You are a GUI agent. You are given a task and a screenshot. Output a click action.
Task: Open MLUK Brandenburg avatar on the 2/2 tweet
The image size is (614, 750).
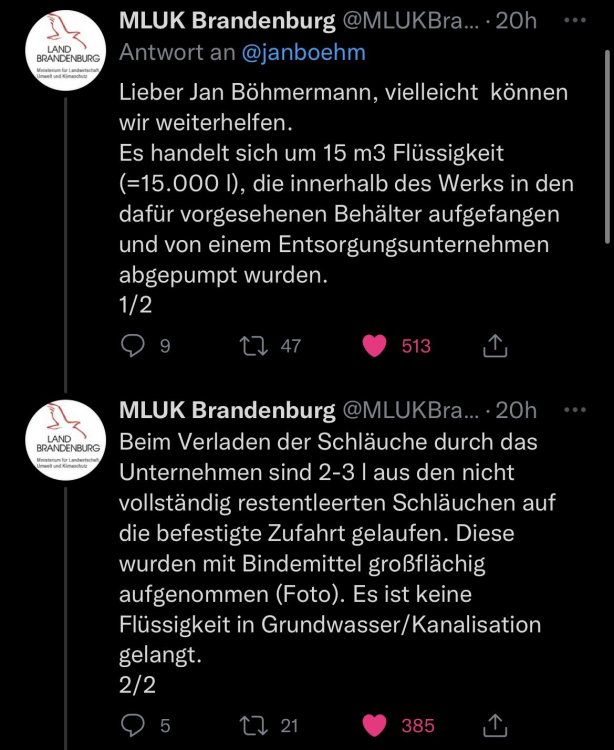[x=62, y=444]
